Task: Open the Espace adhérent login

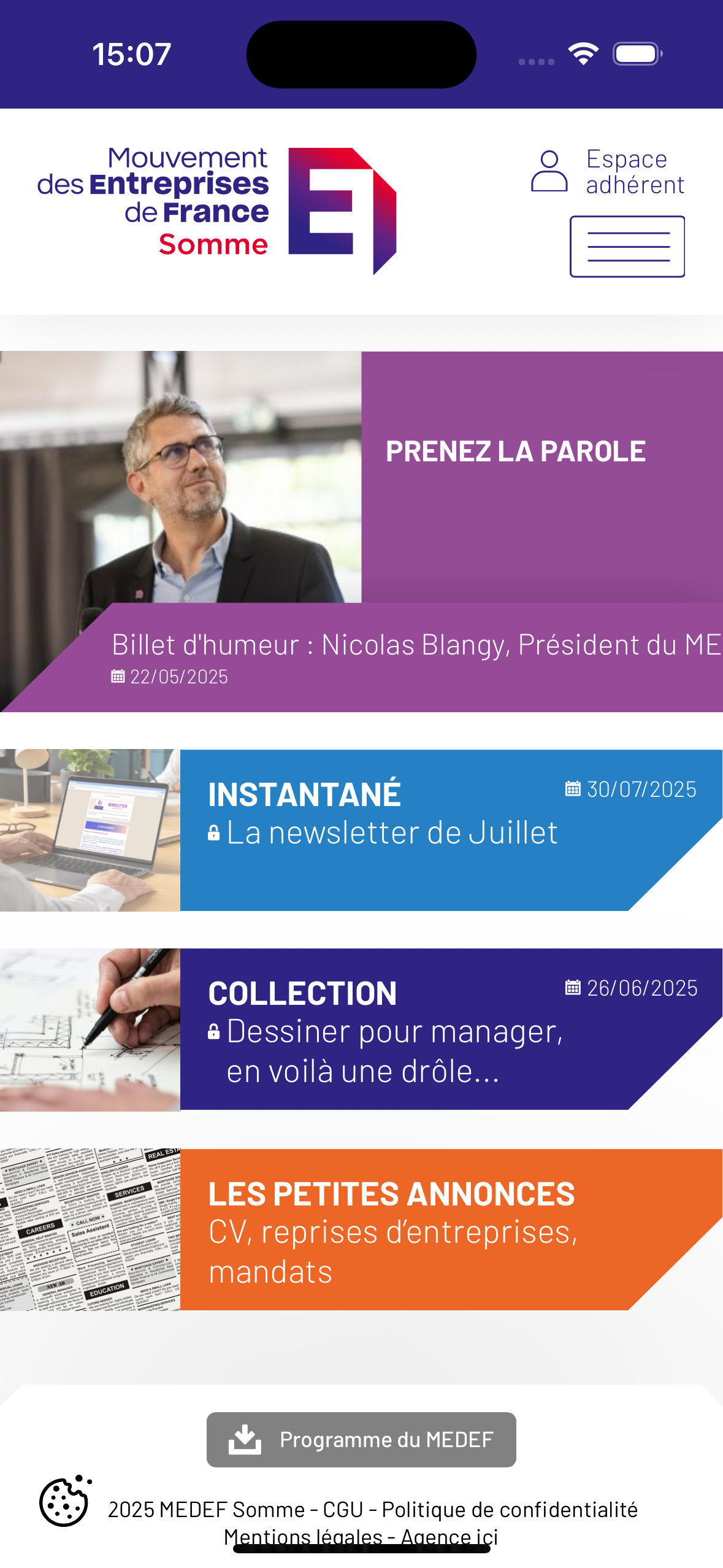Action: 607,172
